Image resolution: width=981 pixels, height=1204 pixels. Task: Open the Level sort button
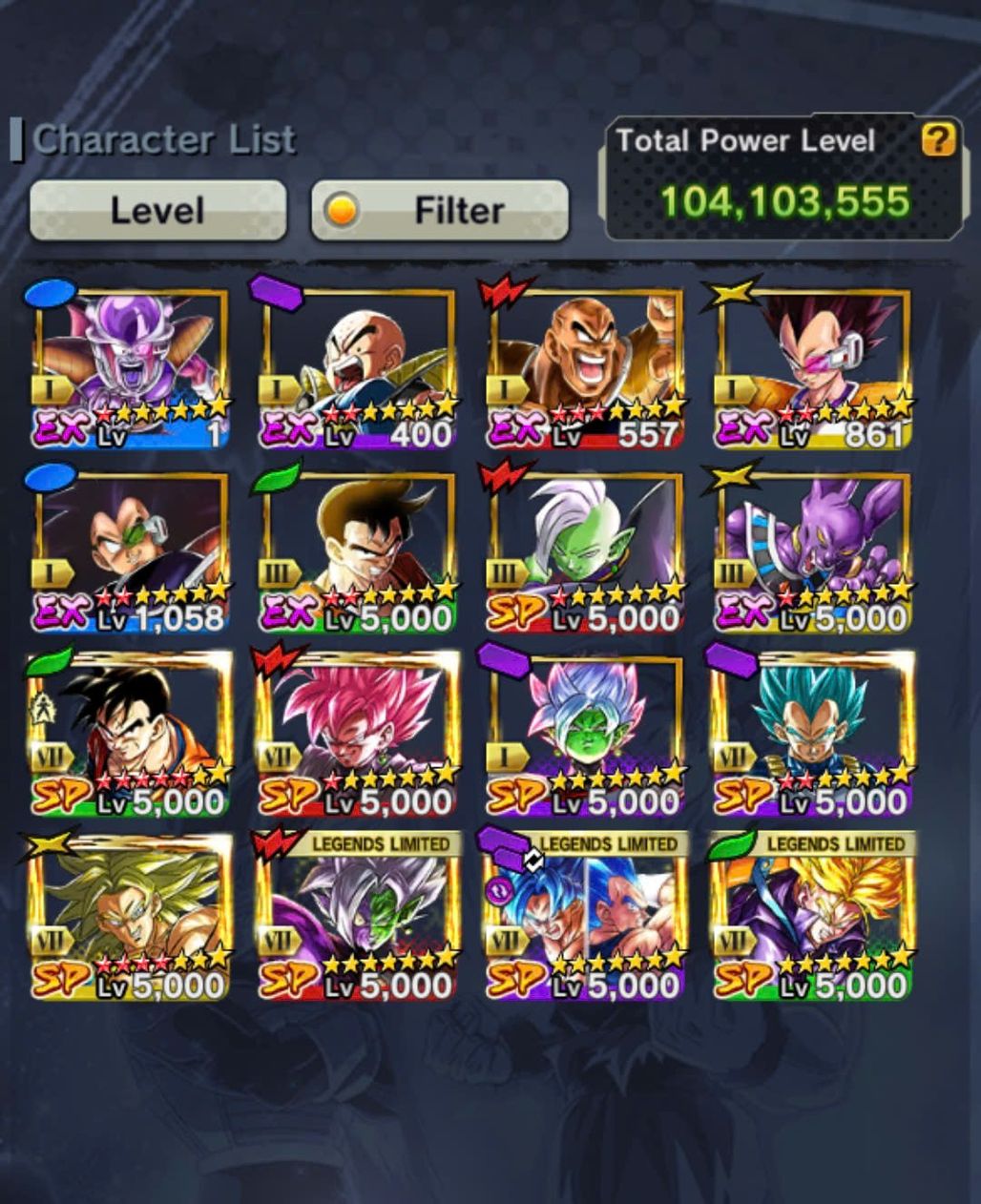pos(157,210)
